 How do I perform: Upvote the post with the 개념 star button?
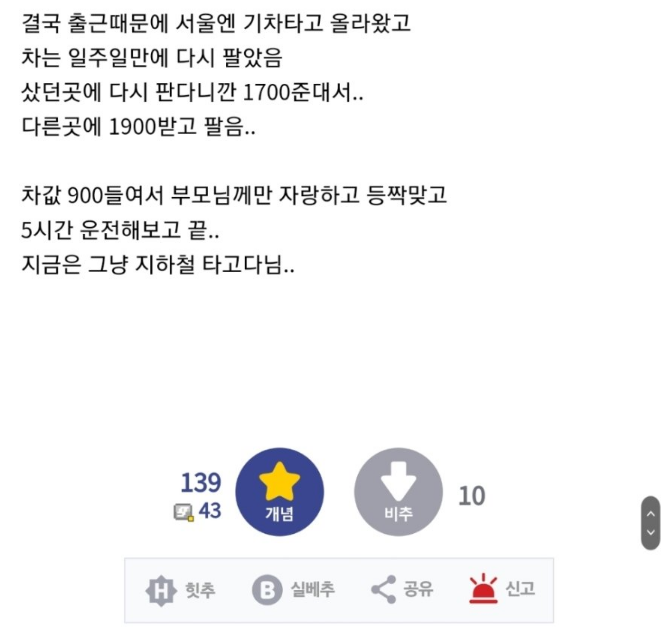[279, 493]
